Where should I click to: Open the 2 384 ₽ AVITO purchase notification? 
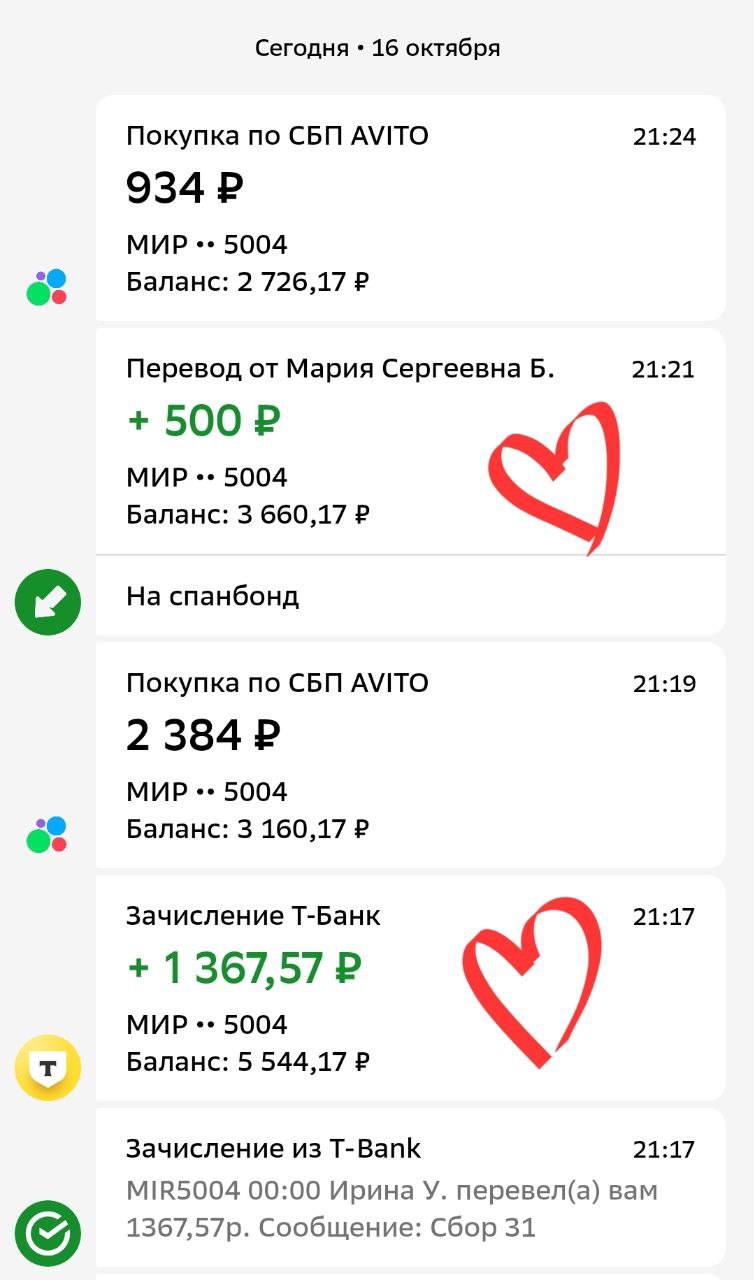[410, 755]
